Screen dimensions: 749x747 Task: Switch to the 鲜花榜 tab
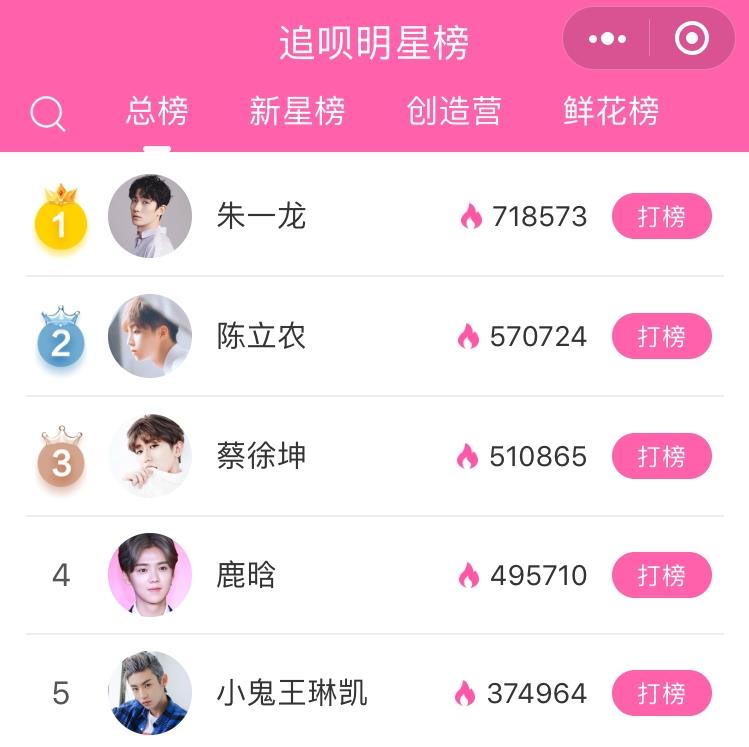coord(611,111)
